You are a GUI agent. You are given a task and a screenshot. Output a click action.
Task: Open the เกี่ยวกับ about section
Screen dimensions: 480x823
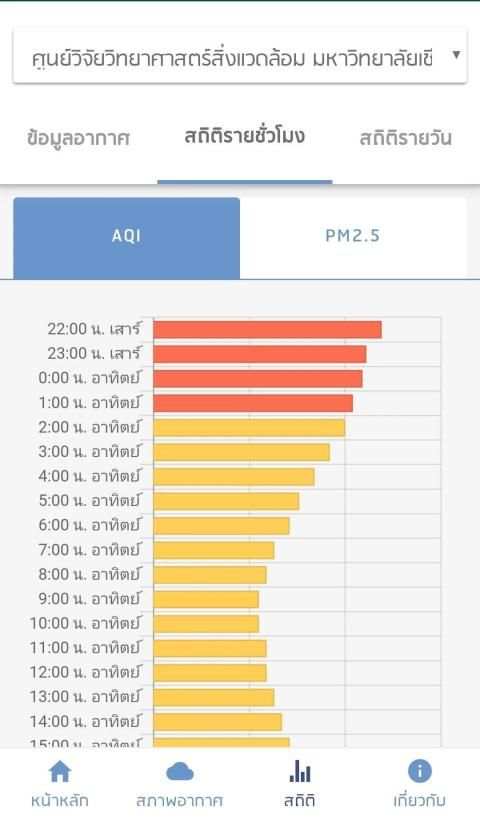click(420, 784)
